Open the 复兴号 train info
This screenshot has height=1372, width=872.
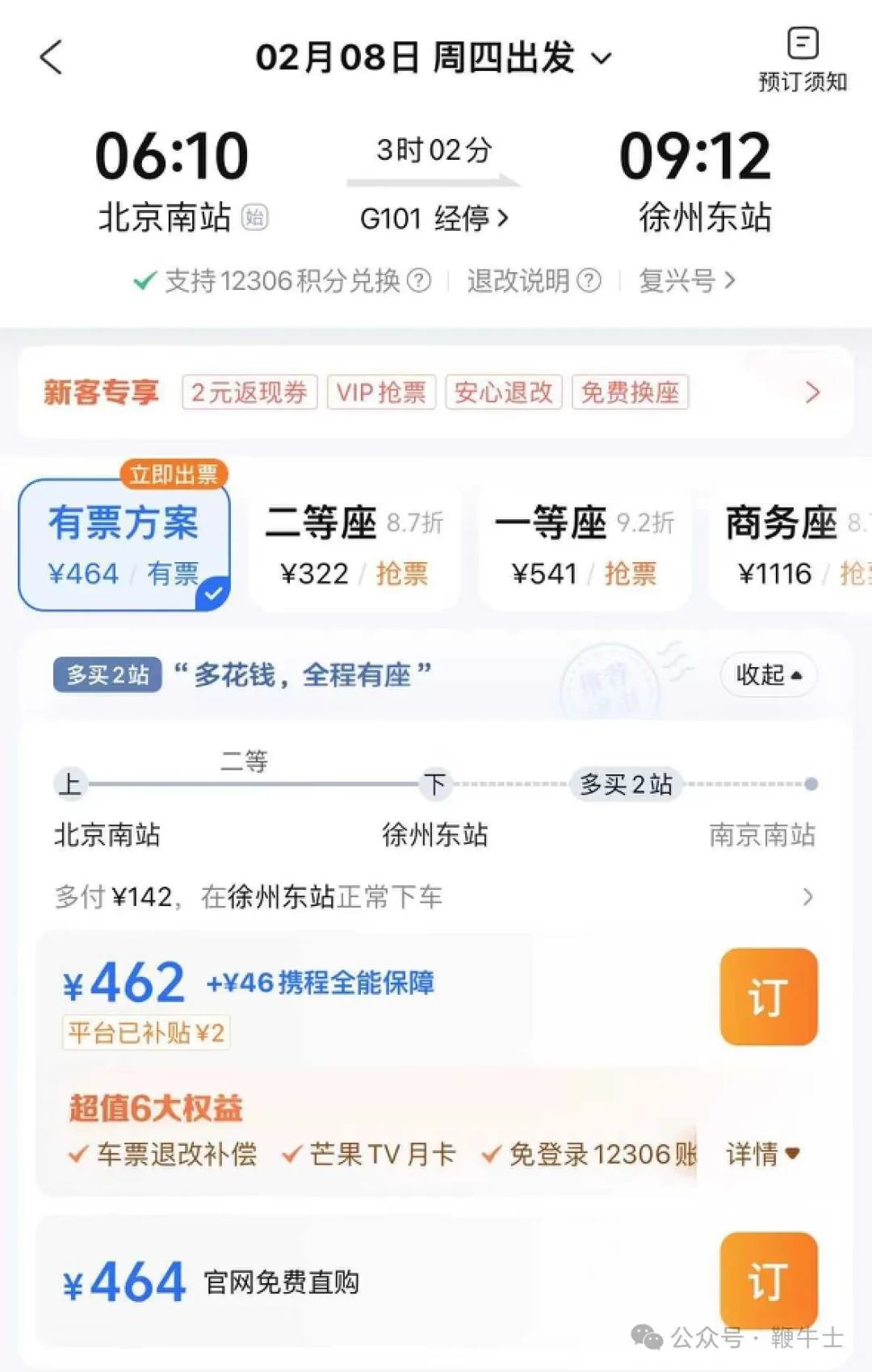[x=686, y=281]
